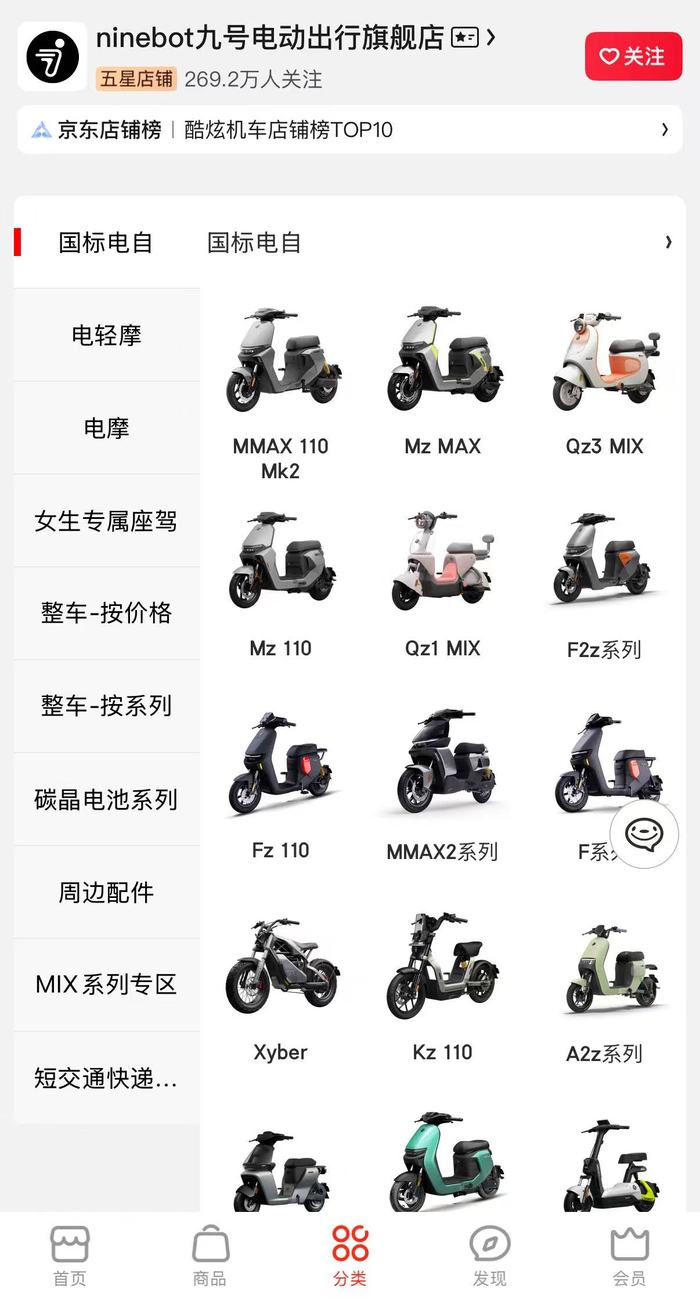
Task: Switch to the 电摩 category
Action: 106,428
